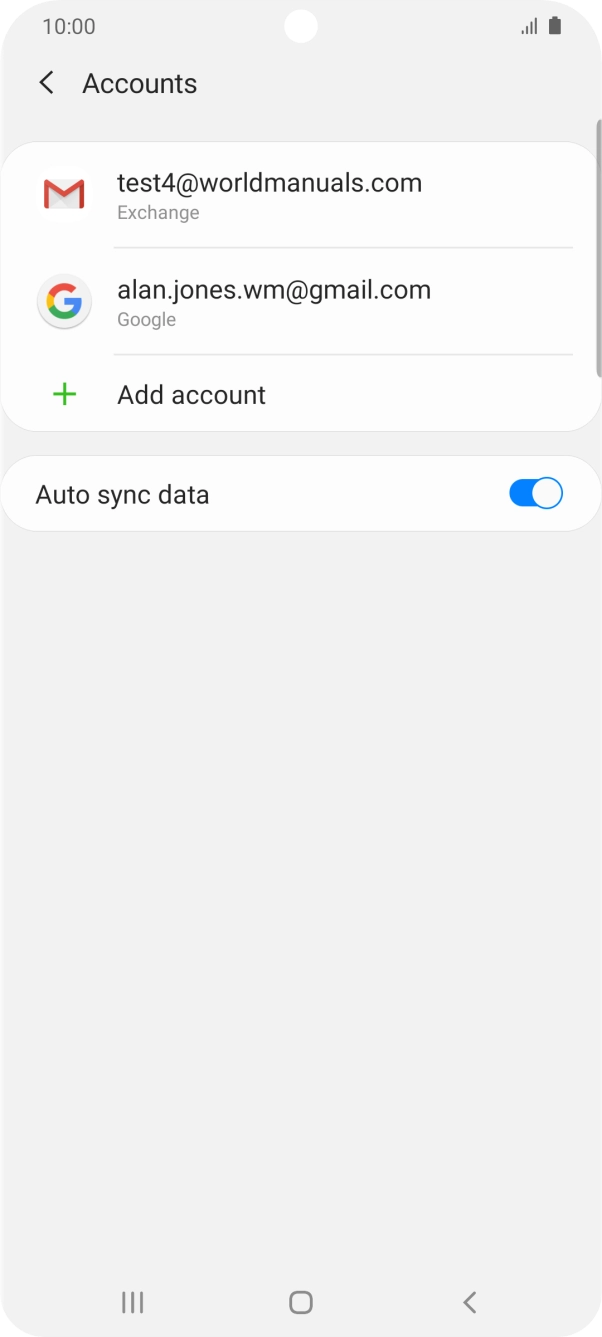Viewport: 602px width, 1337px height.
Task: Tap Add account
Action: tap(301, 394)
